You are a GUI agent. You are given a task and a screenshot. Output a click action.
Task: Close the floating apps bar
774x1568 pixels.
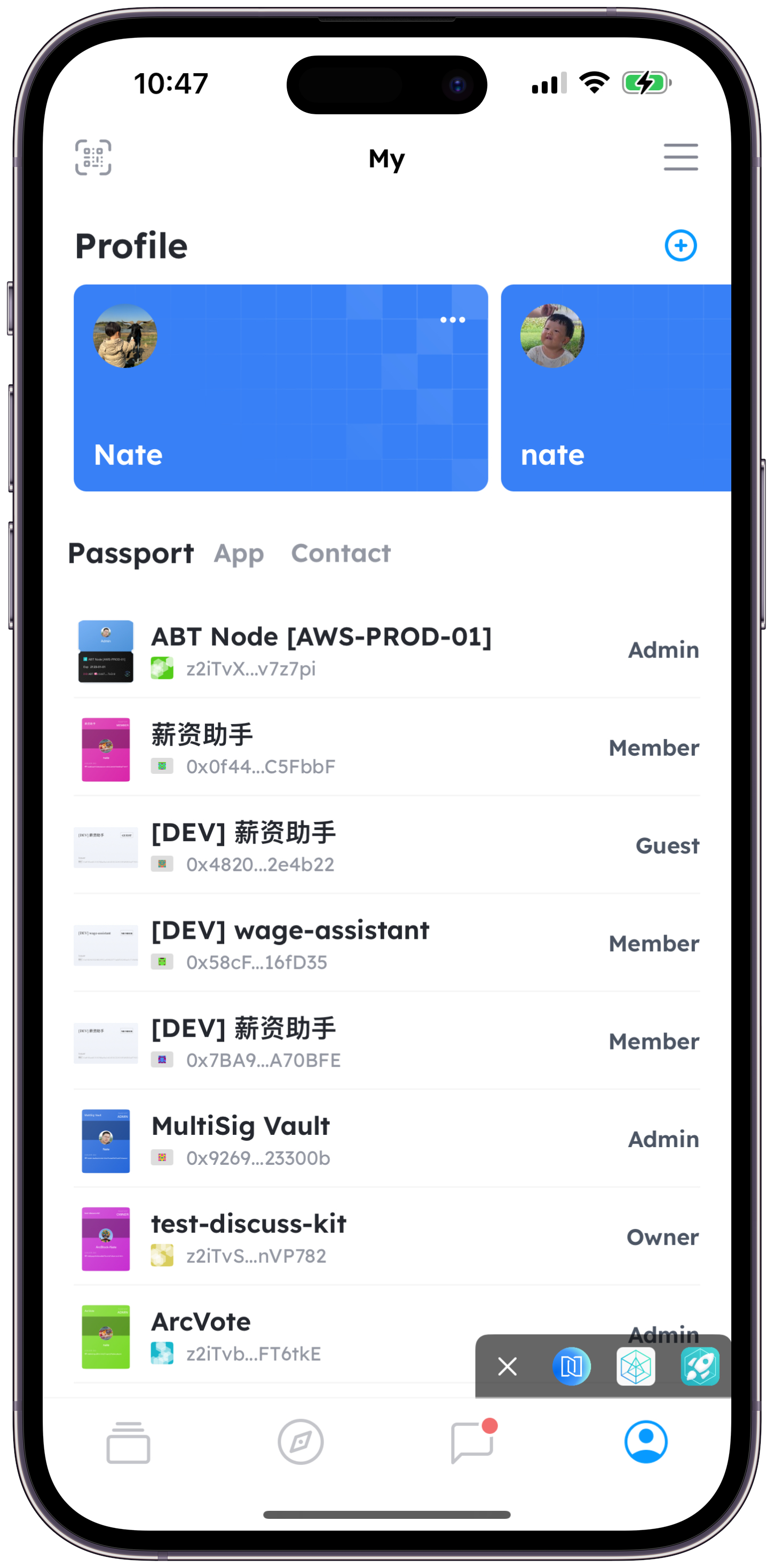tap(507, 1367)
